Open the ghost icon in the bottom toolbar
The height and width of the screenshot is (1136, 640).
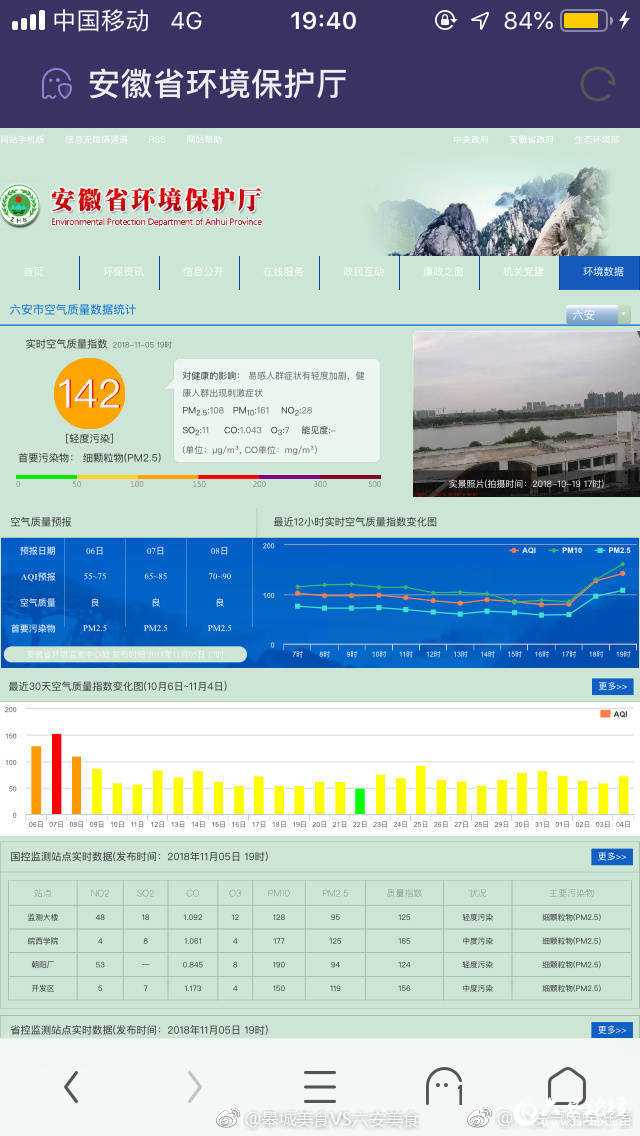[444, 1086]
